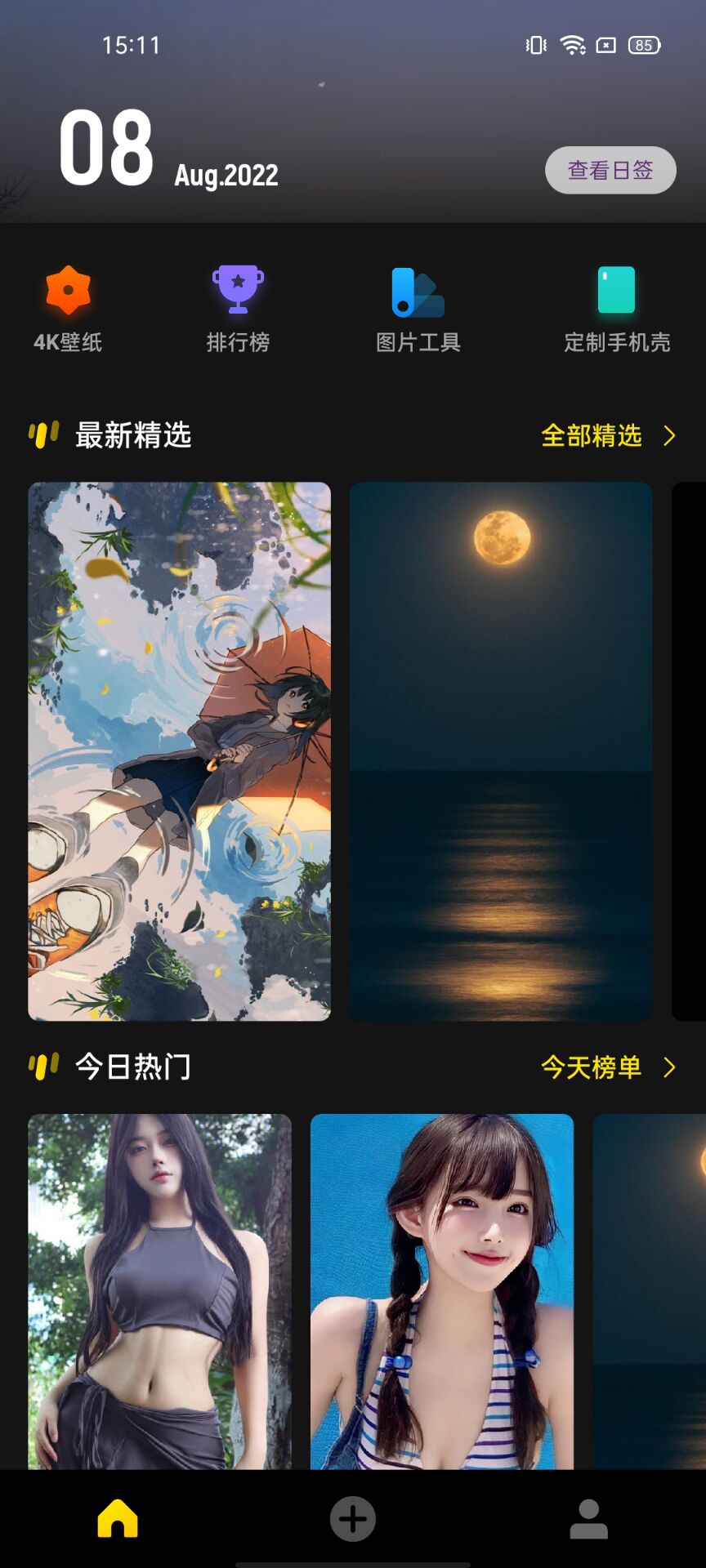Open the gray halter top girl wallpaper
The height and width of the screenshot is (1568, 706).
[x=159, y=1290]
